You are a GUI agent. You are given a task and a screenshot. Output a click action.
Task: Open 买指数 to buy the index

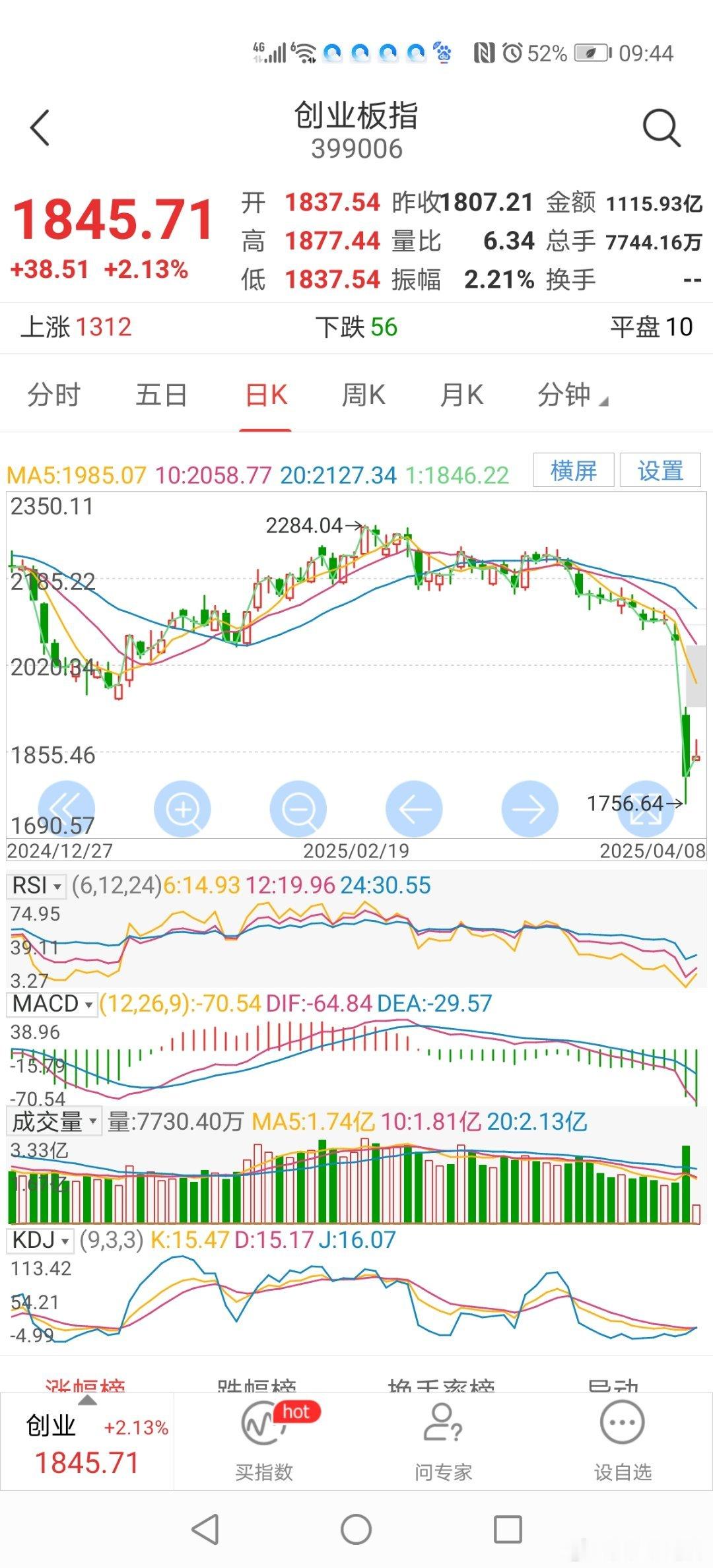coord(264,1442)
